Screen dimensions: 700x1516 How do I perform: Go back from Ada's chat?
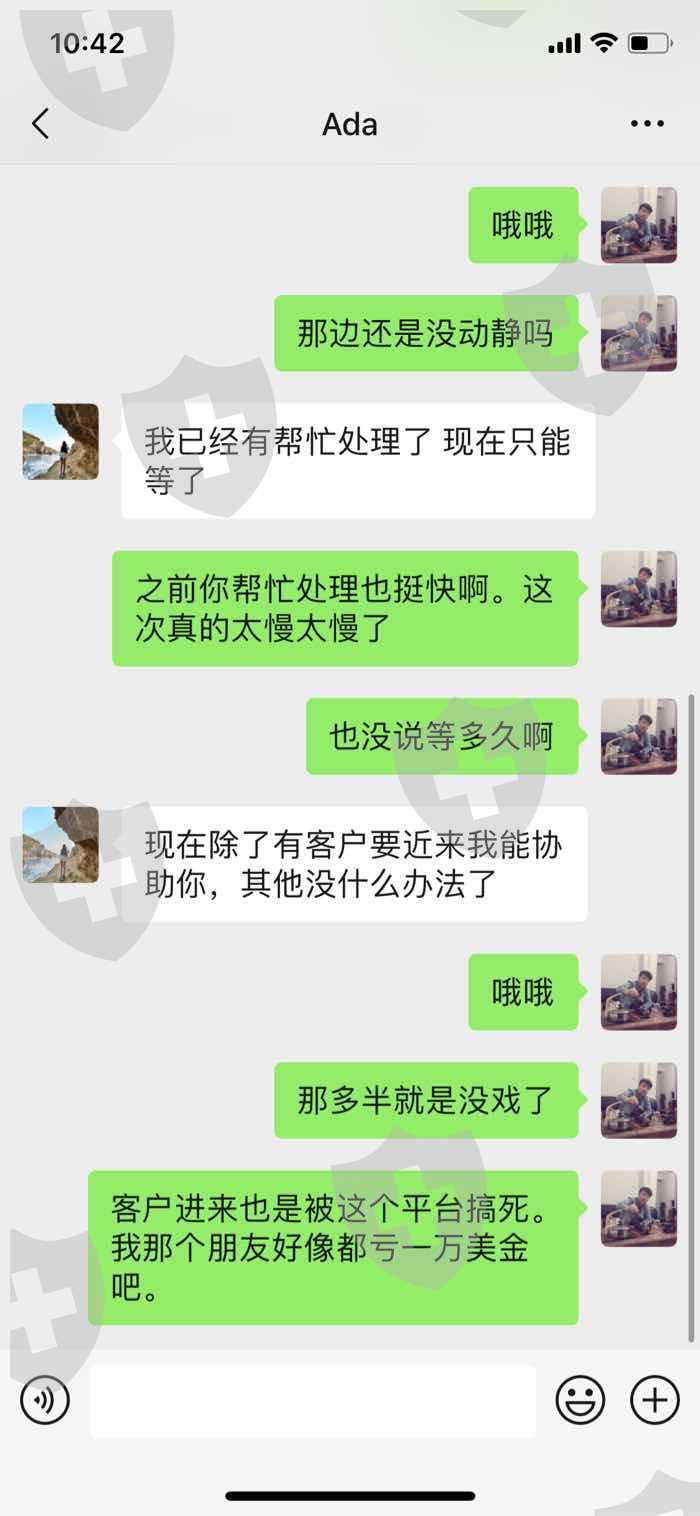point(40,124)
